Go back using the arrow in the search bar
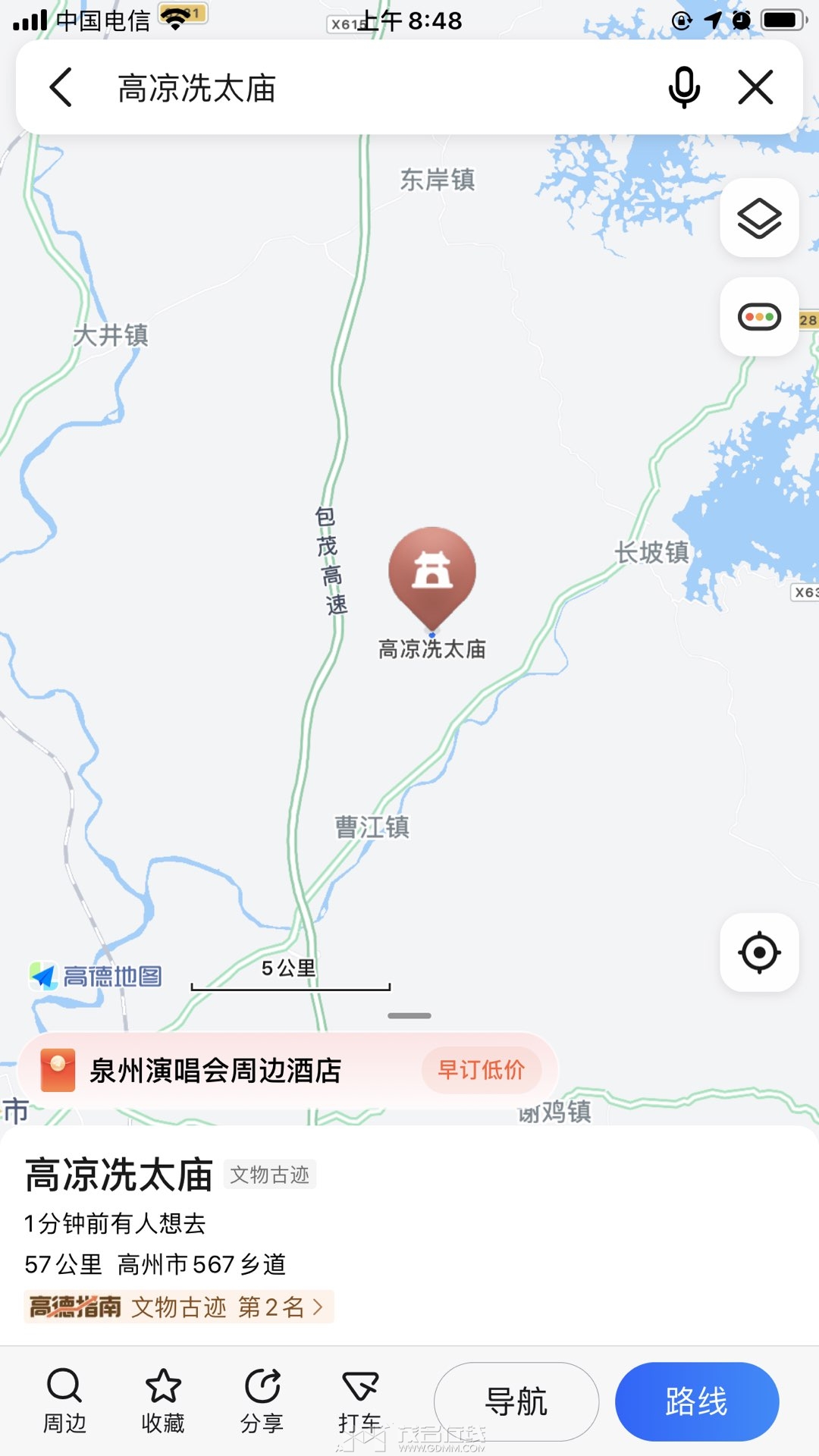The height and width of the screenshot is (1456, 819). [61, 87]
